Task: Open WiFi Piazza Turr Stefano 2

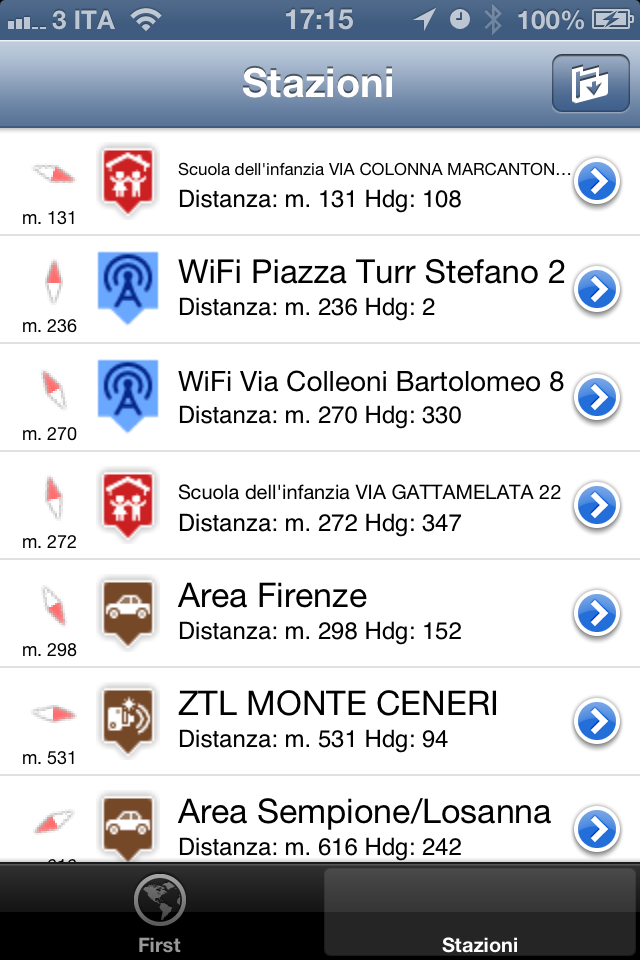Action: point(370,288)
